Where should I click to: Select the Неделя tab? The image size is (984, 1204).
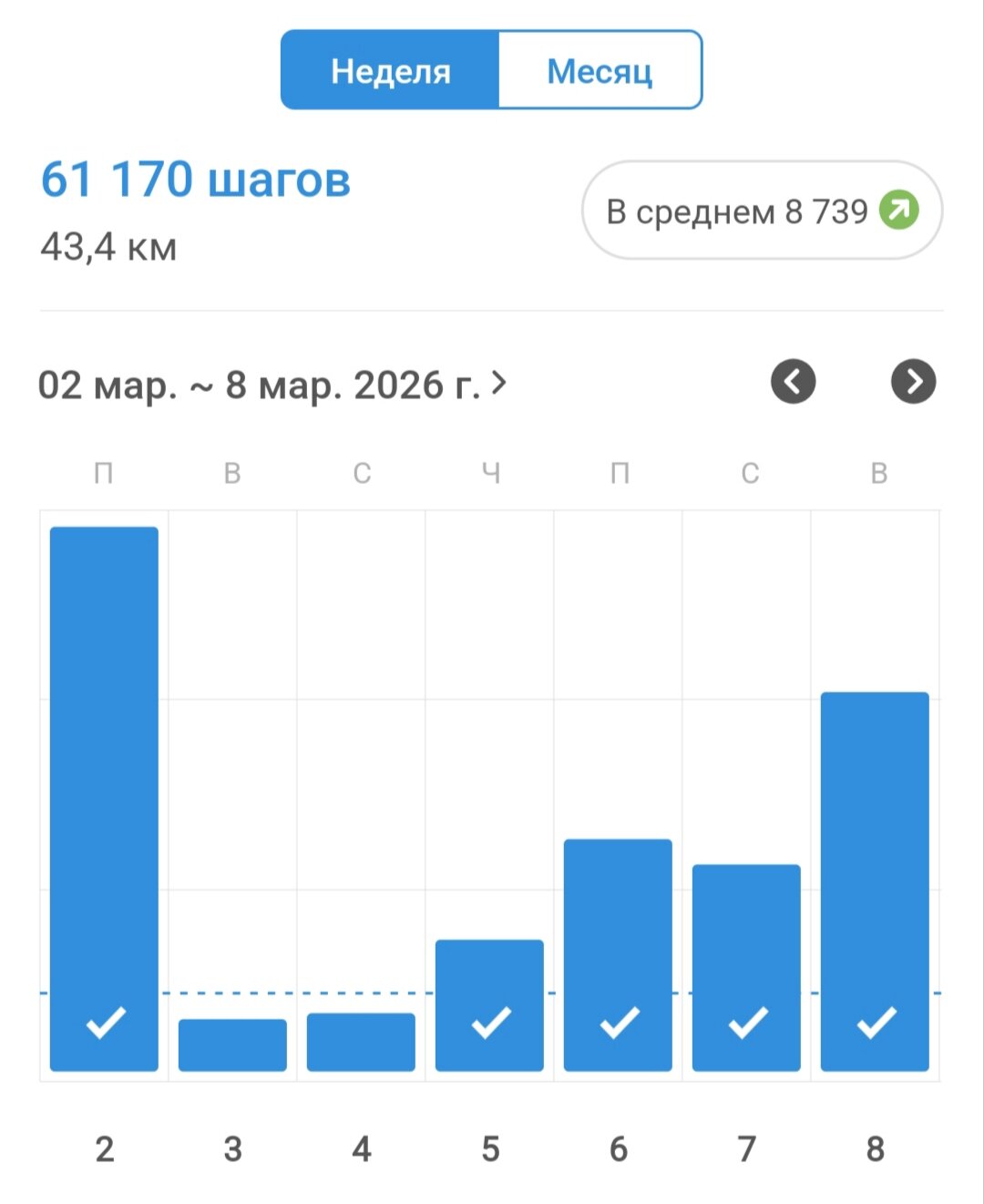click(391, 71)
